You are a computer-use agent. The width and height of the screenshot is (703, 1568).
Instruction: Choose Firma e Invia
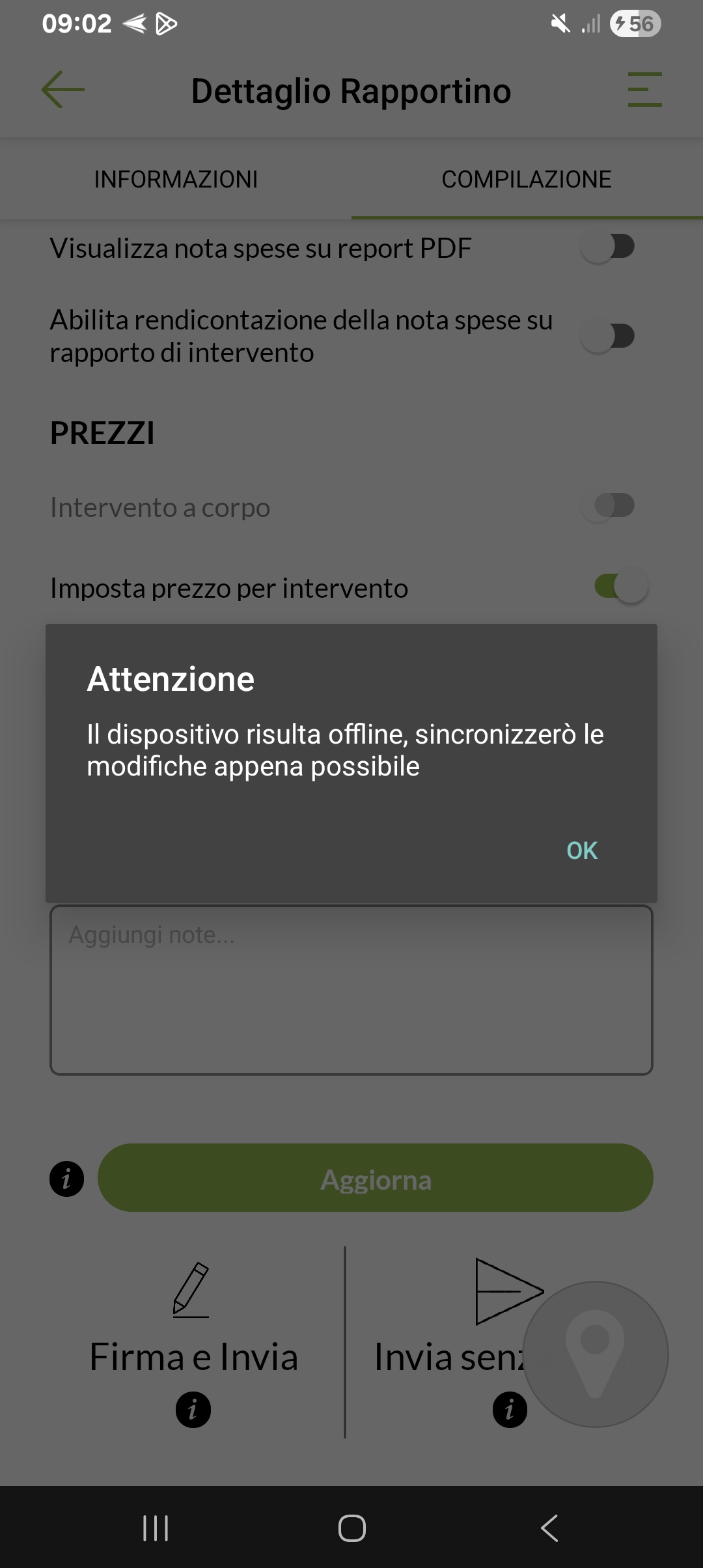coord(193,1322)
